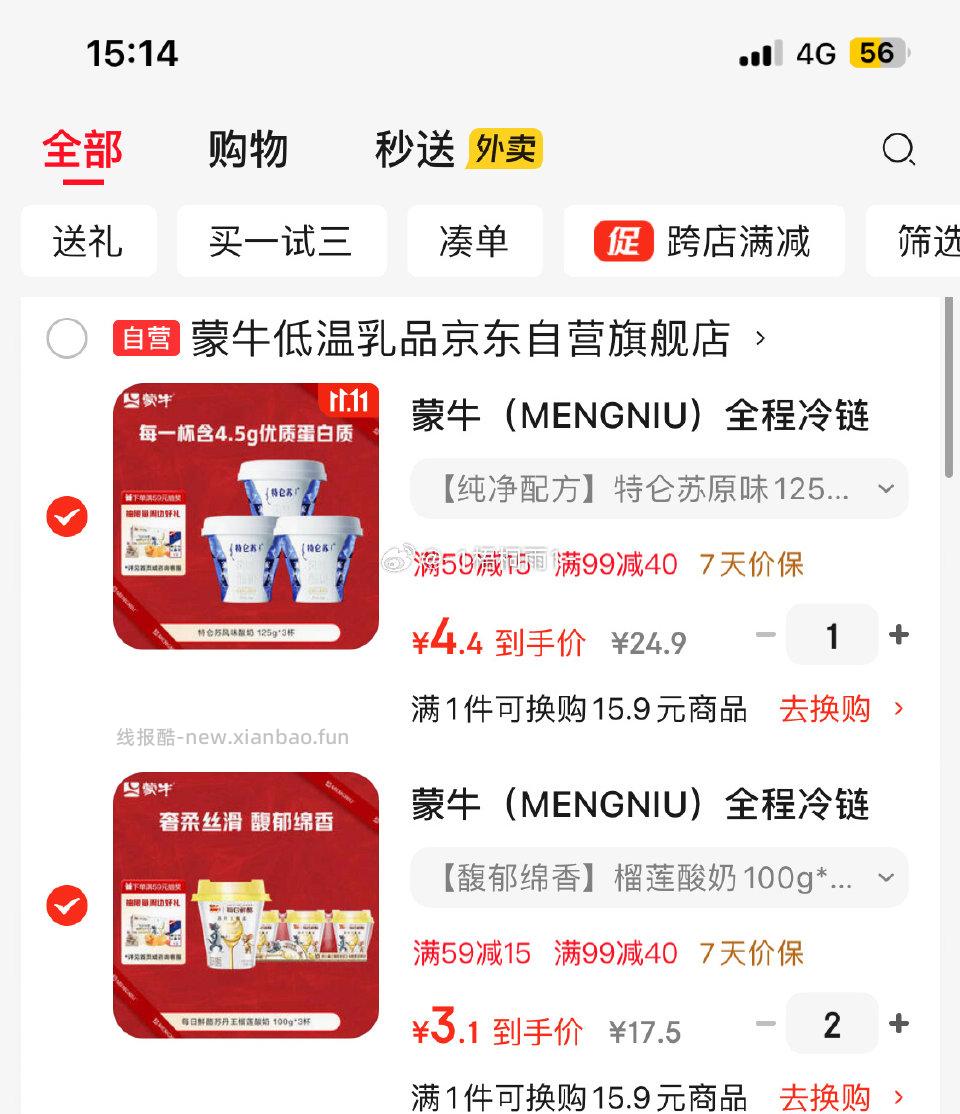Uncheck the 榴莲酸奶 item
This screenshot has height=1114, width=960.
pos(67,906)
